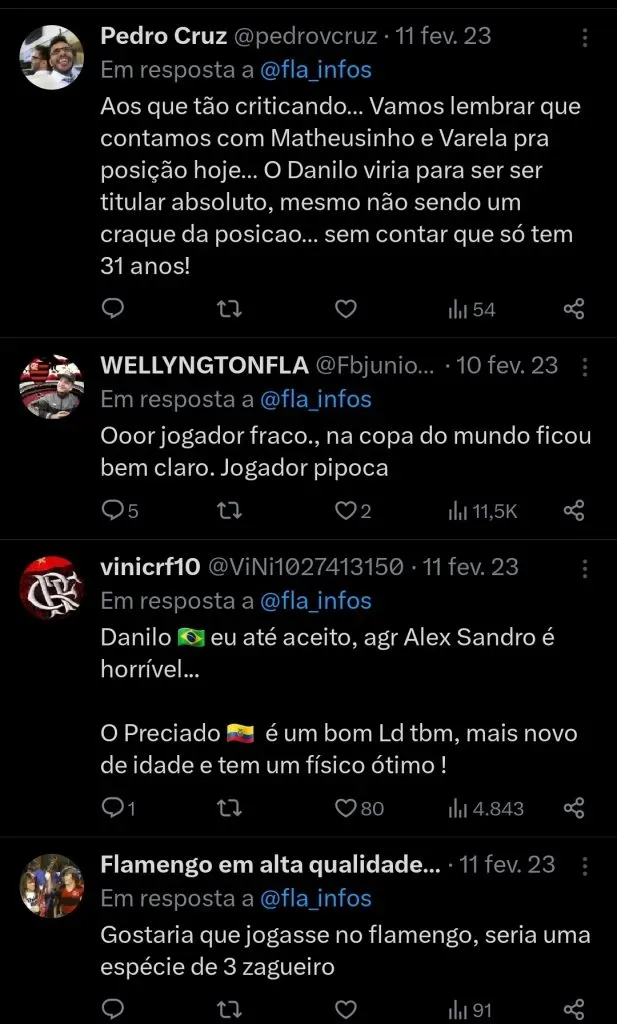Like the Flamengo em alta qualidade tweet

(345, 1008)
